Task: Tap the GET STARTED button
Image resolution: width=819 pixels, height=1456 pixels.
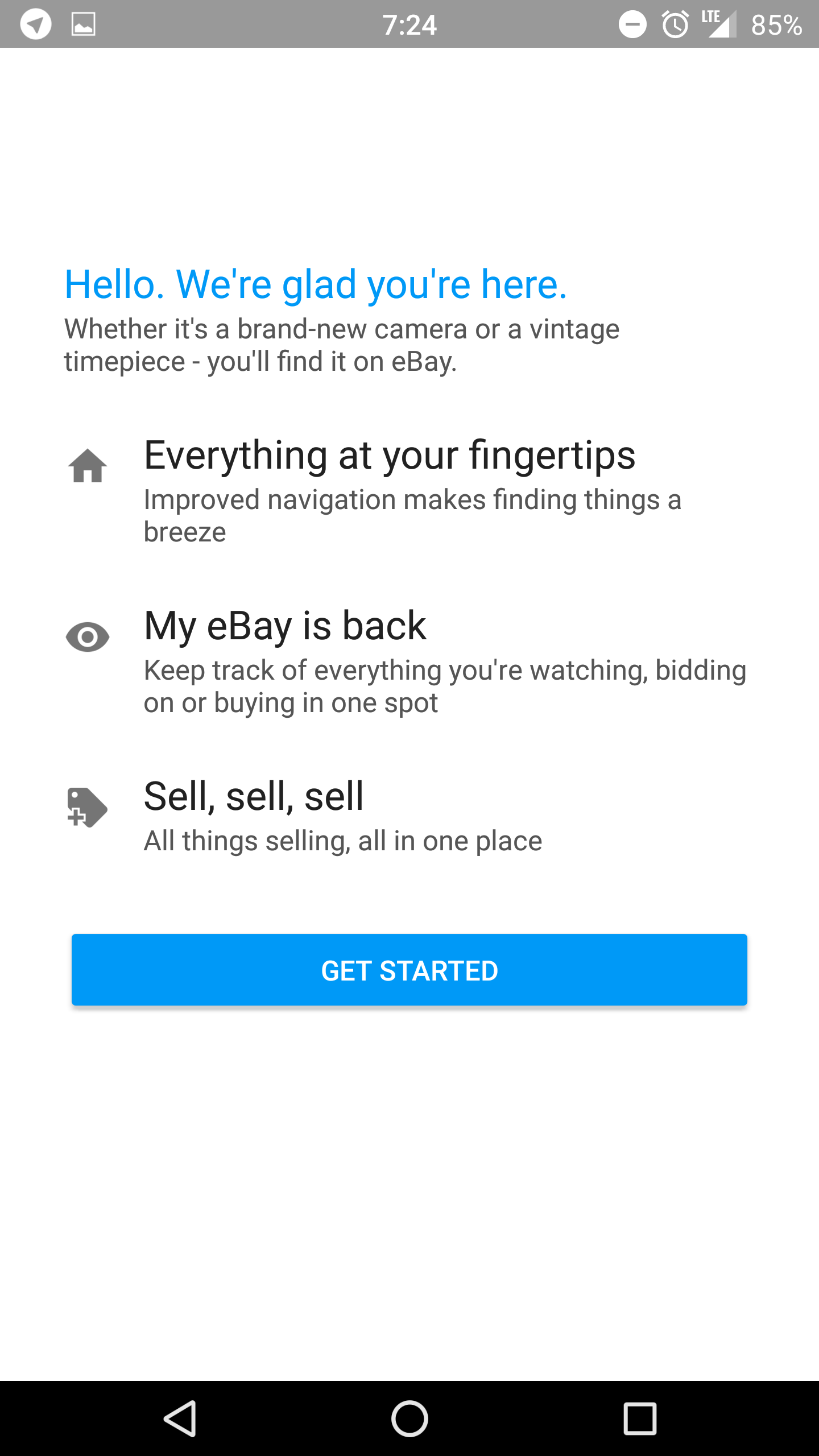Action: pos(409,970)
